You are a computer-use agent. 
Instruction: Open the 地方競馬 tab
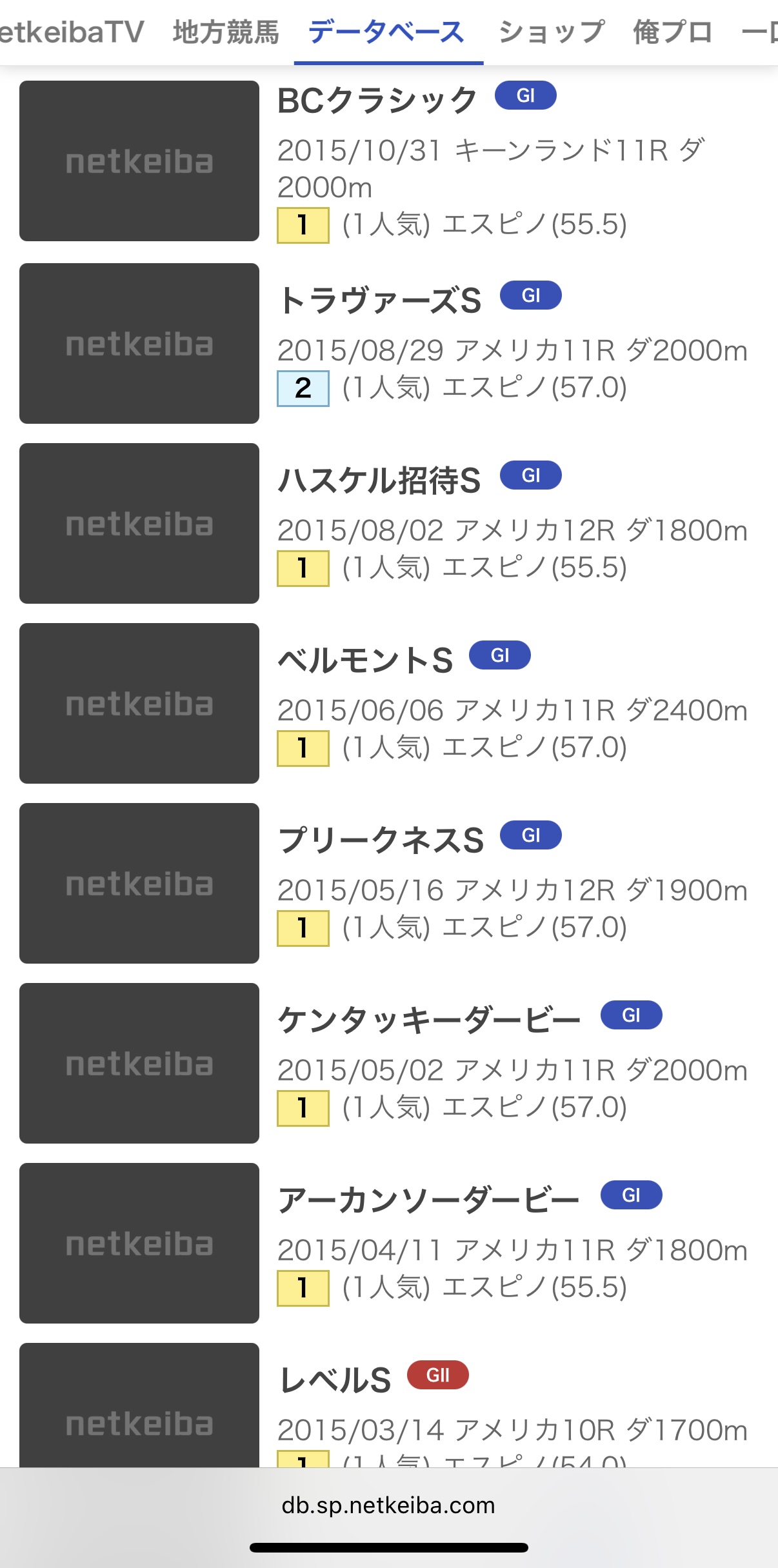coord(226,32)
